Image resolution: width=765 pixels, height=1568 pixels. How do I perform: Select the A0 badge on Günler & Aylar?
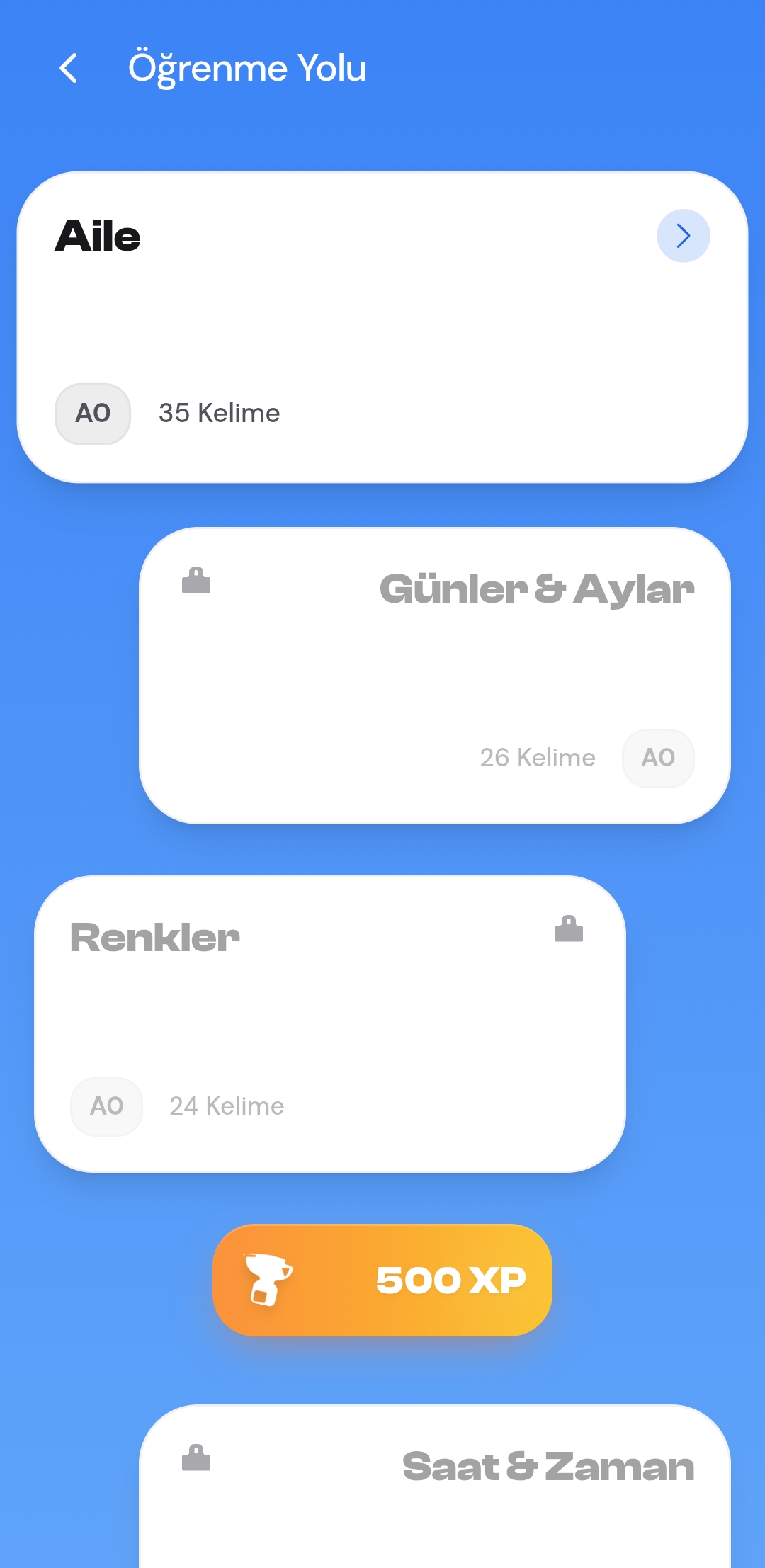[657, 758]
